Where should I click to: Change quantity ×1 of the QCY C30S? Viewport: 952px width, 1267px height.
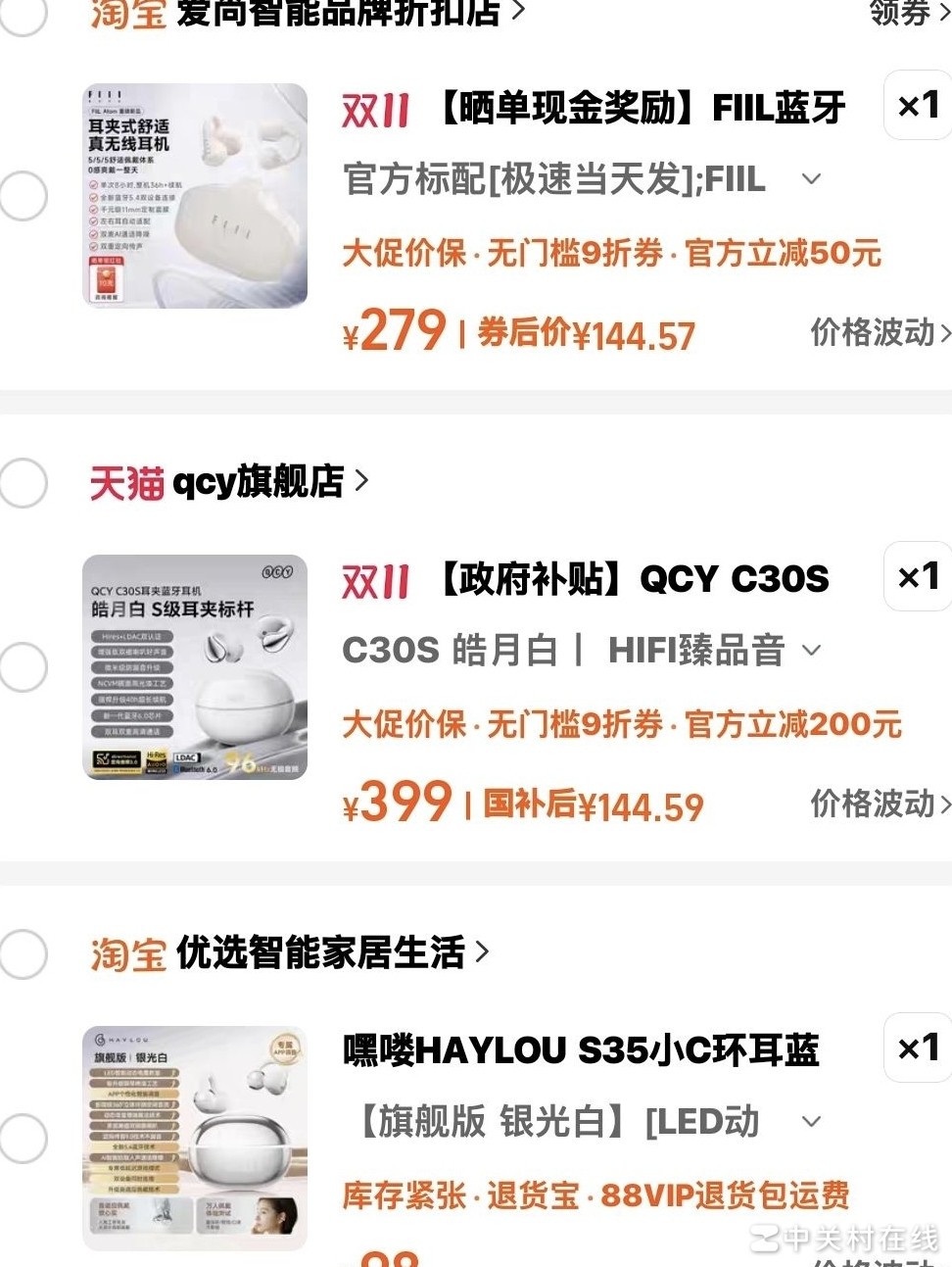pos(918,577)
